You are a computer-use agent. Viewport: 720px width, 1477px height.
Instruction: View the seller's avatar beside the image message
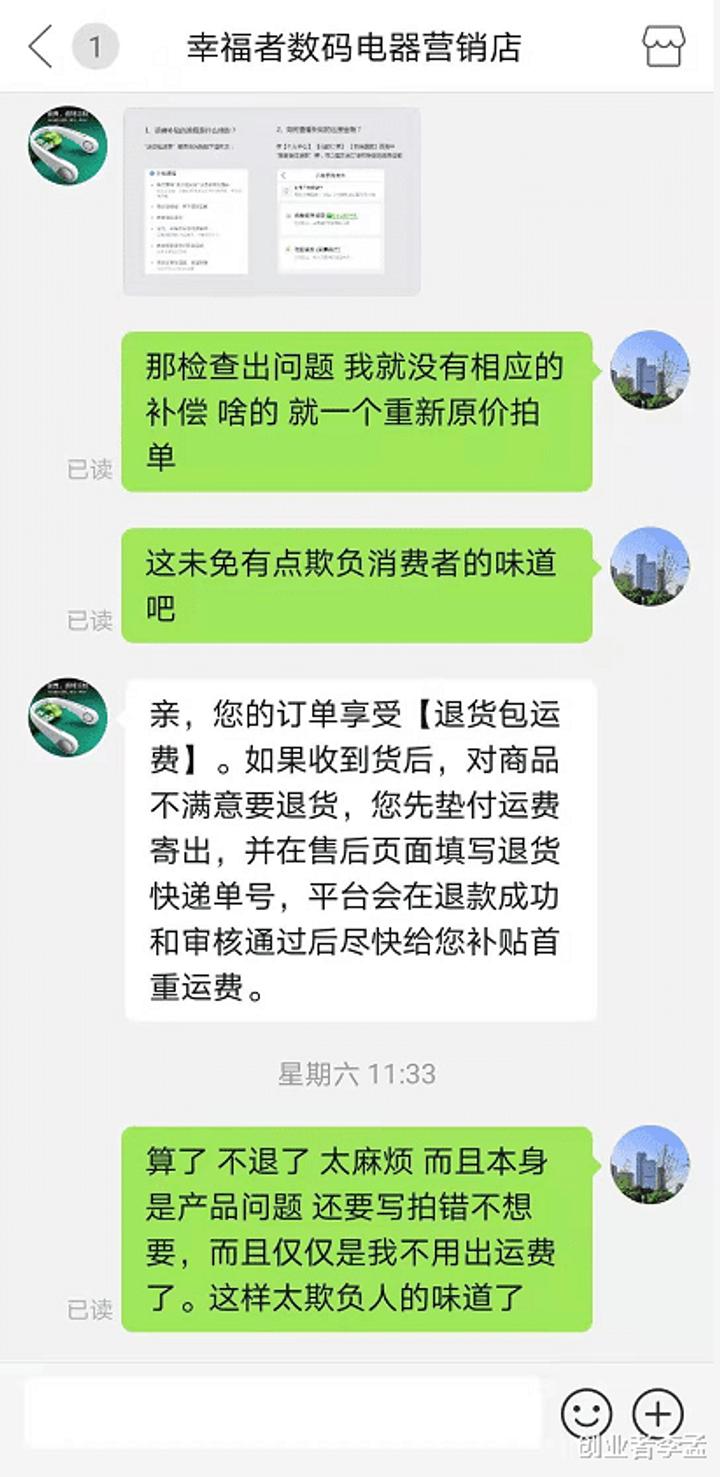tap(68, 146)
